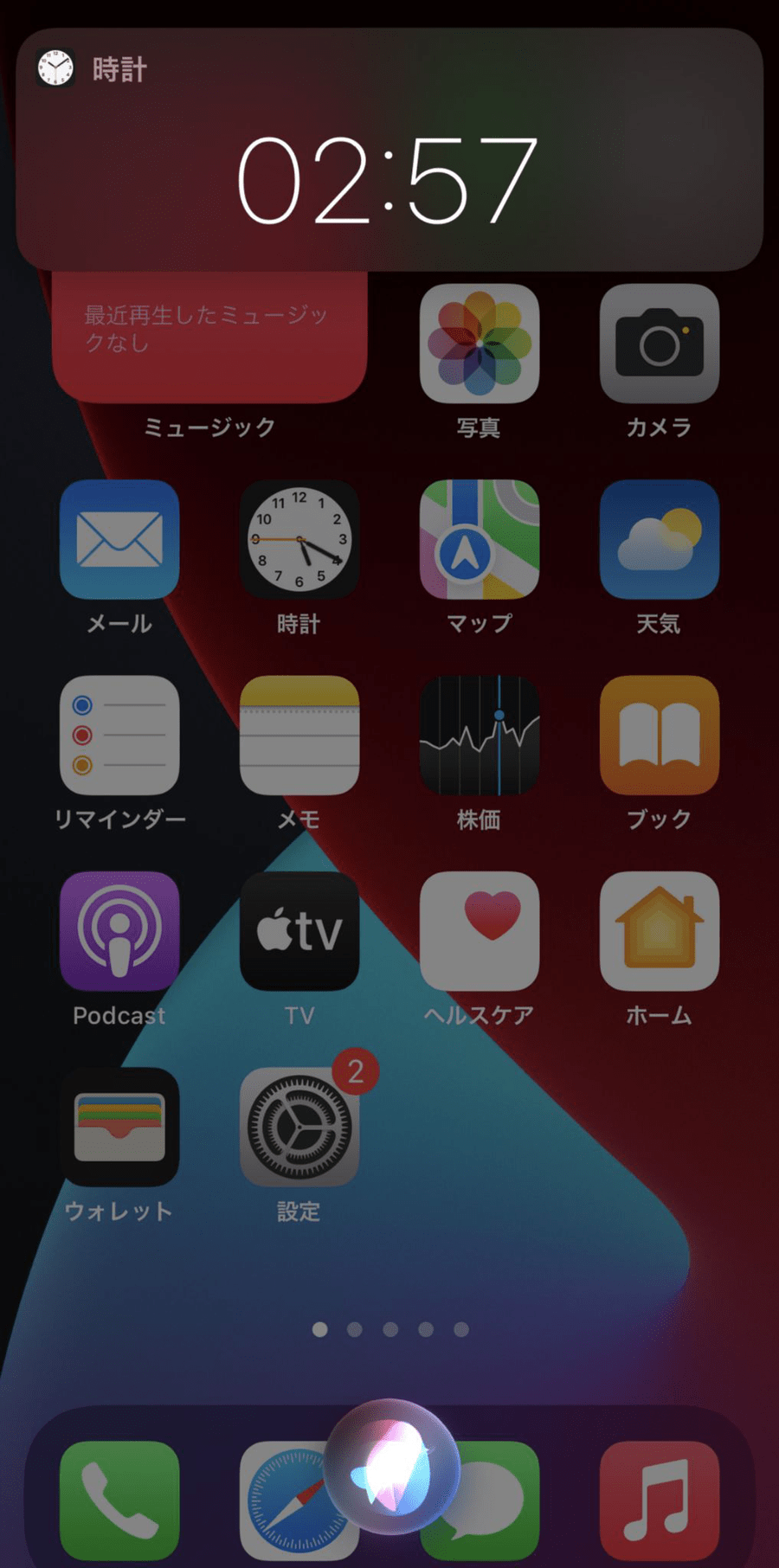This screenshot has width=779, height=1568.
Task: Open the ホーム app
Action: (x=660, y=931)
